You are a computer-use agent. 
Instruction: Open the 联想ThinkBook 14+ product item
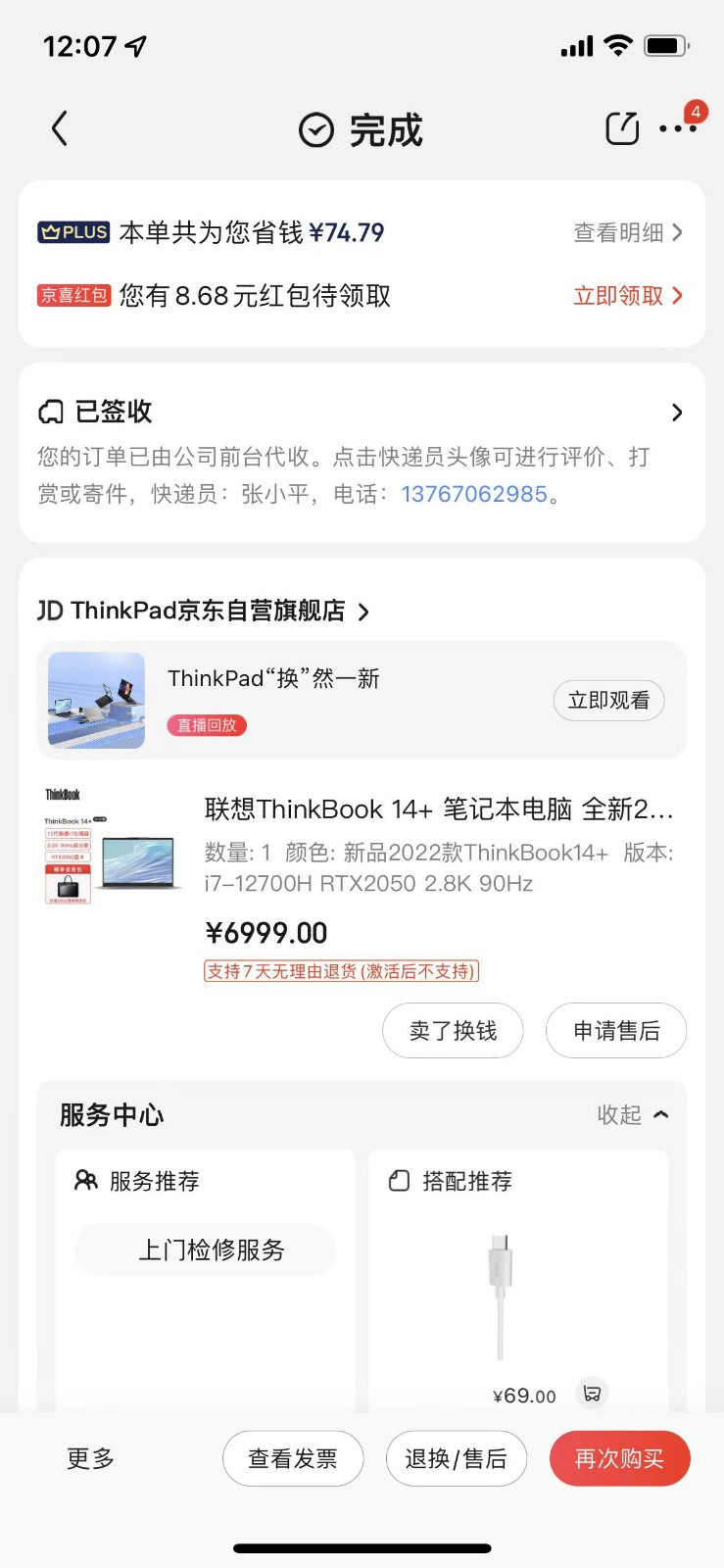pos(437,809)
